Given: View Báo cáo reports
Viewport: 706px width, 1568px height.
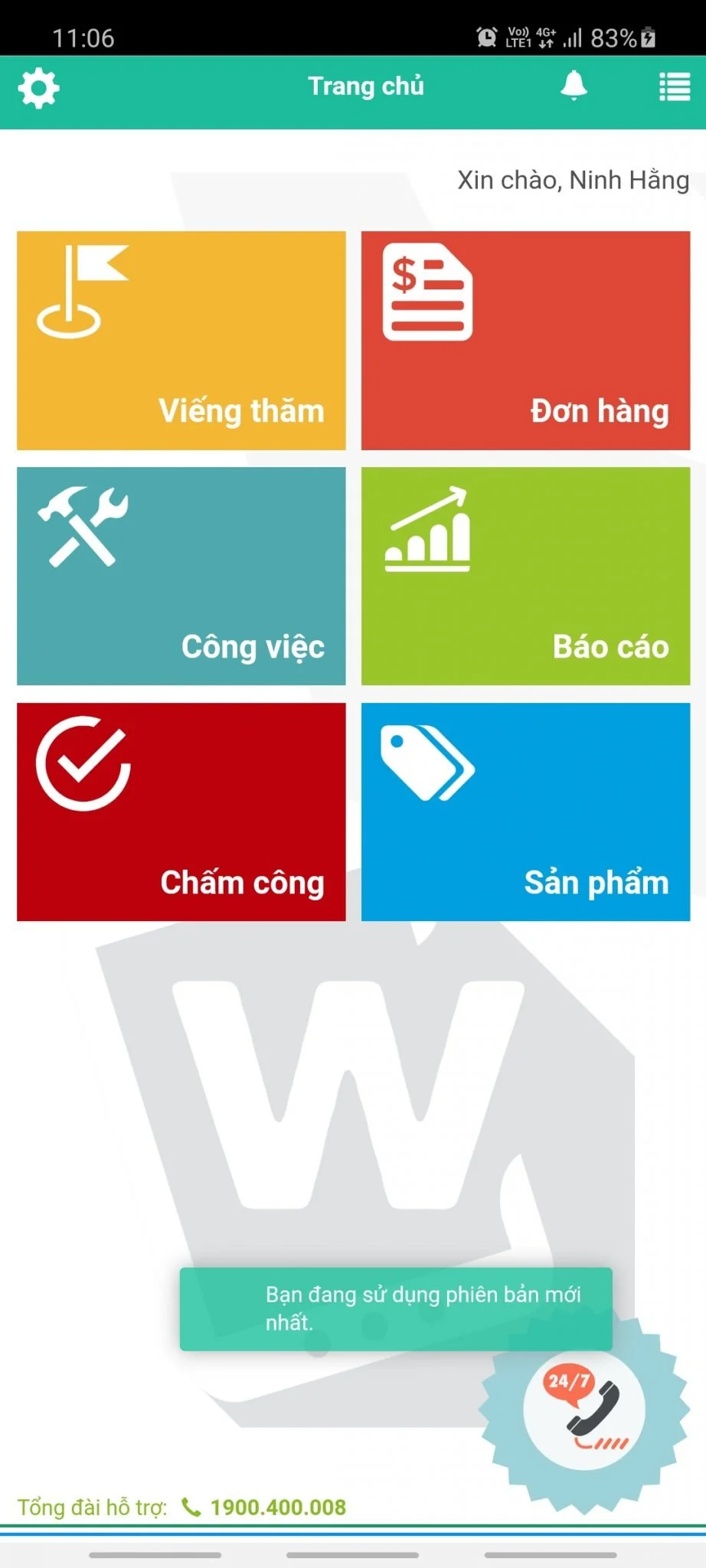Looking at the screenshot, I should pos(525,576).
